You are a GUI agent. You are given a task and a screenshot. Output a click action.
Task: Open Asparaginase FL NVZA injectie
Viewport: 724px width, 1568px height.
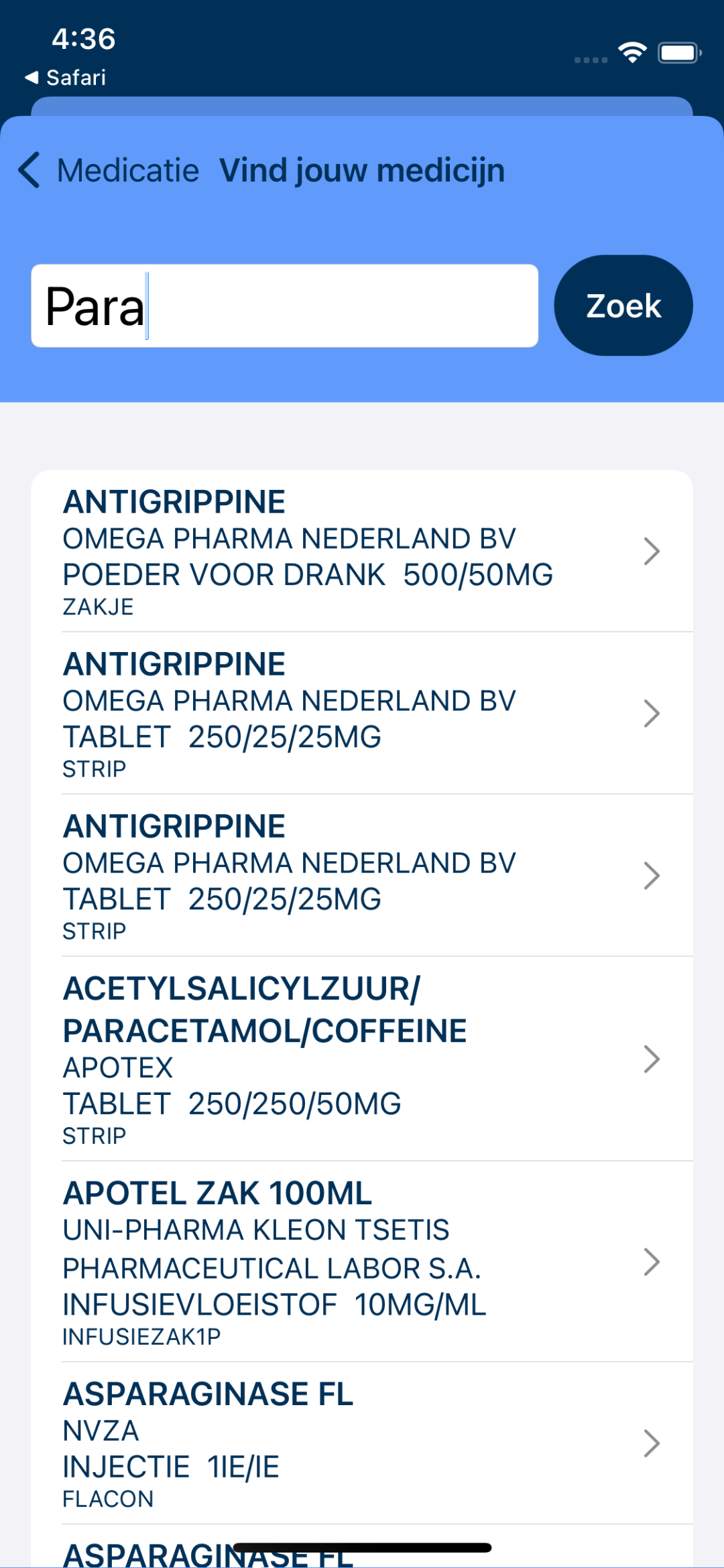(362, 1443)
